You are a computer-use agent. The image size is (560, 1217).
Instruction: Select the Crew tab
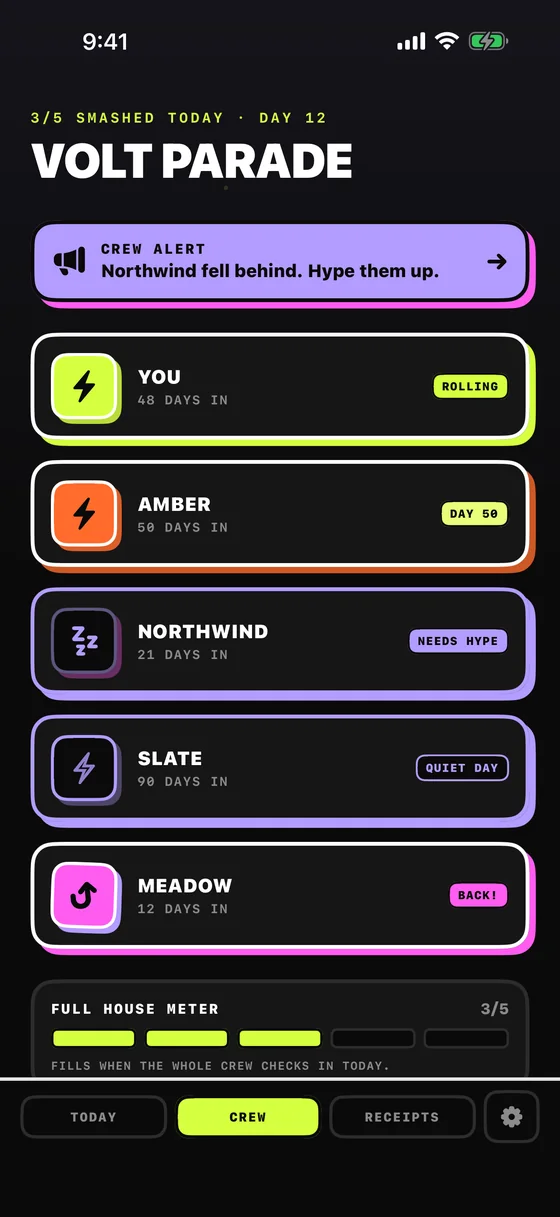pyautogui.click(x=248, y=1117)
